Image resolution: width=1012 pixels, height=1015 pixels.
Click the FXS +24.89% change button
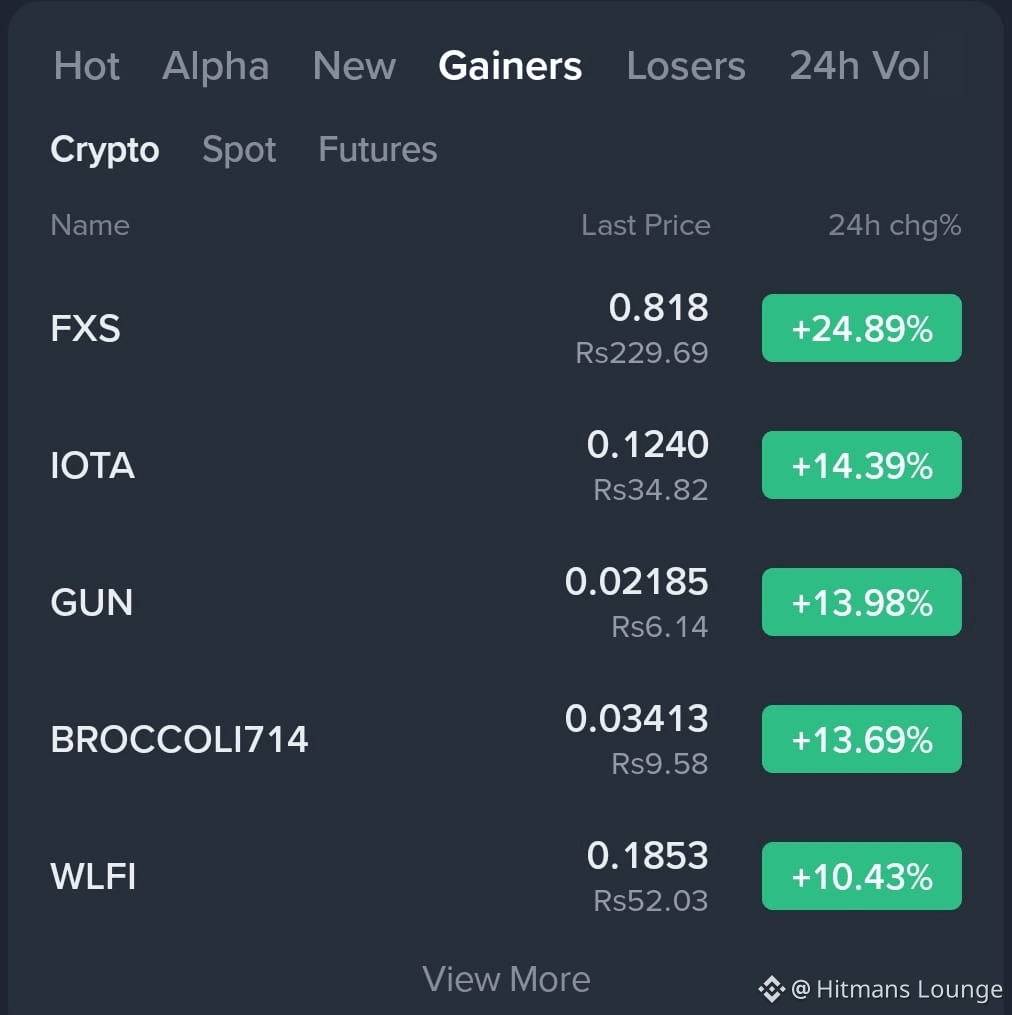click(861, 328)
